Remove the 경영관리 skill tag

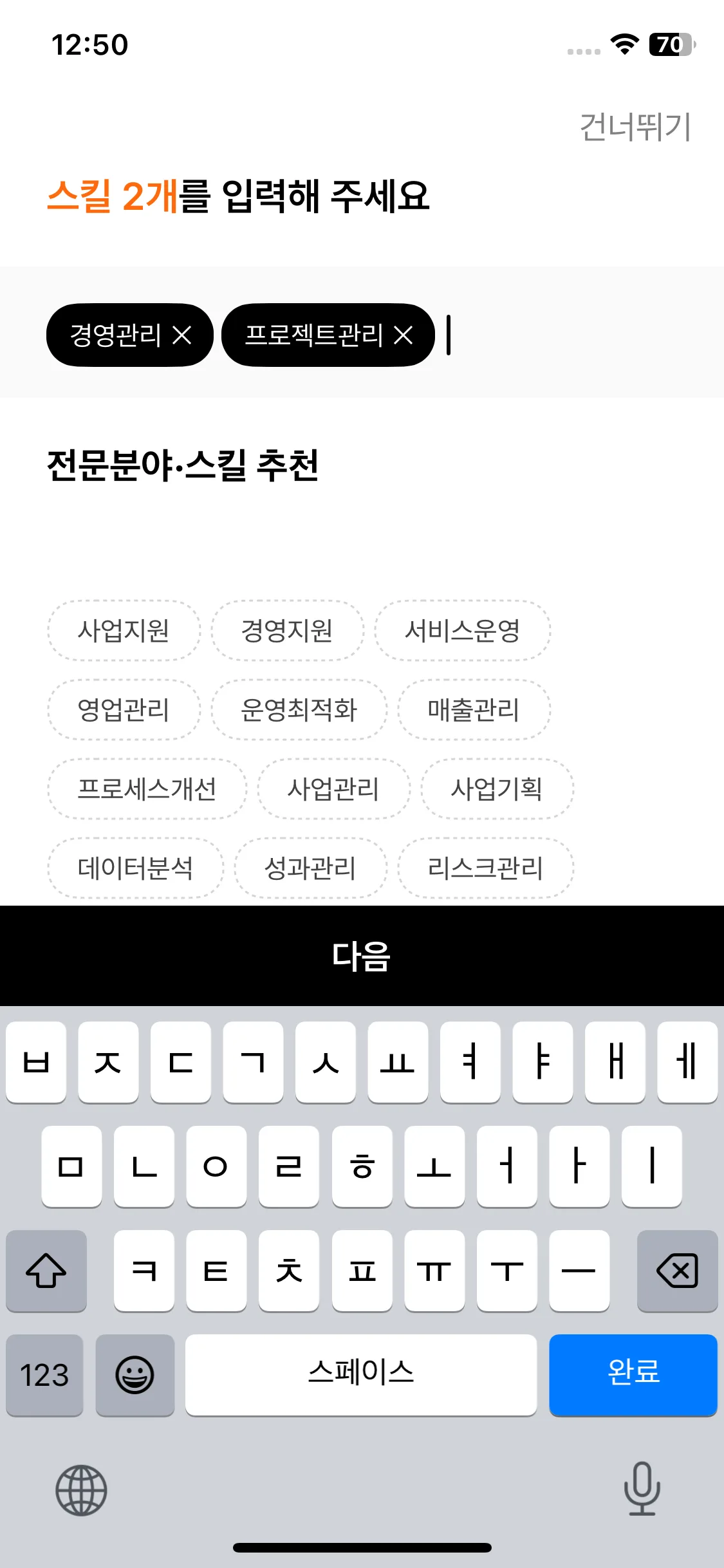pyautogui.click(x=183, y=335)
